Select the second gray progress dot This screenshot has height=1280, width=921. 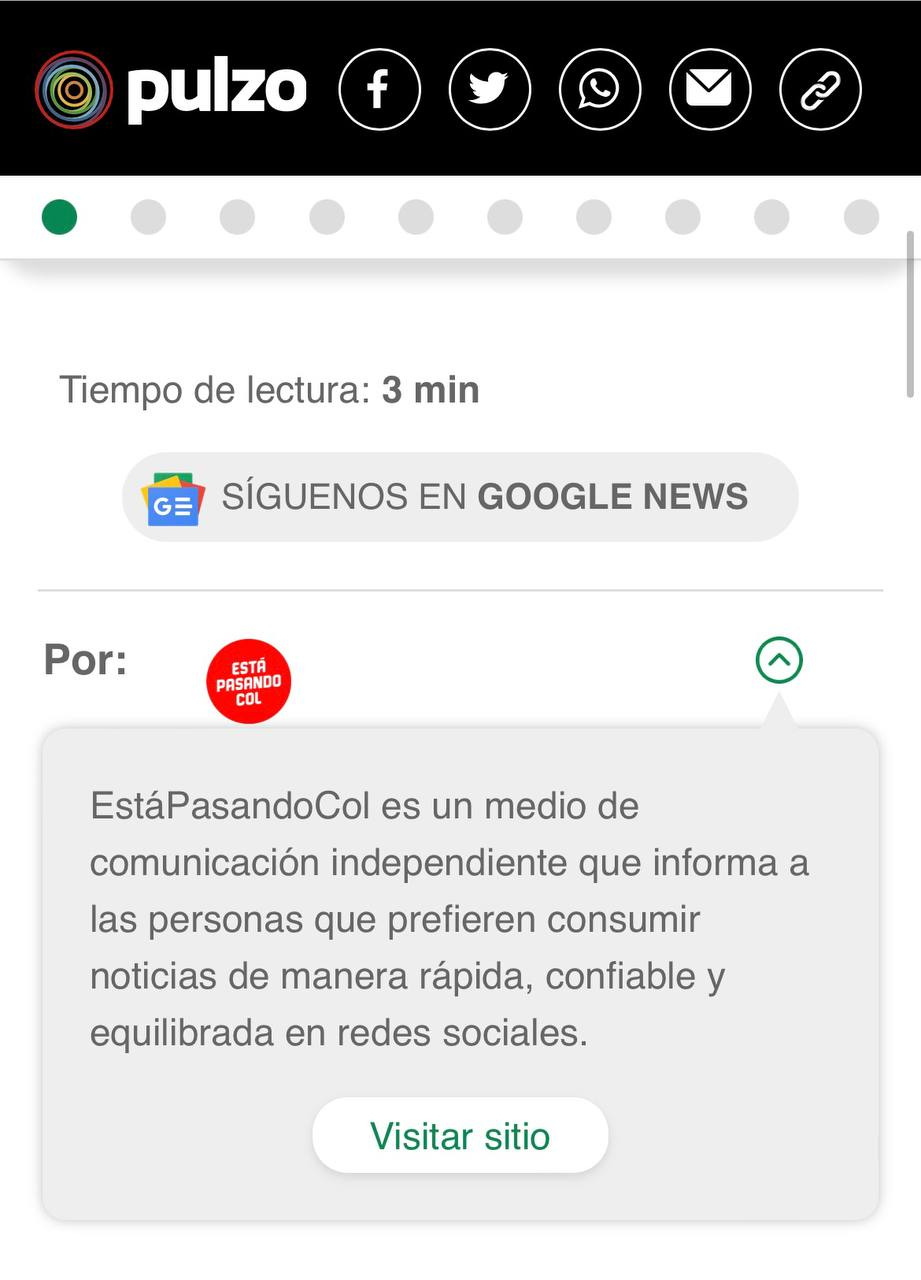(148, 216)
